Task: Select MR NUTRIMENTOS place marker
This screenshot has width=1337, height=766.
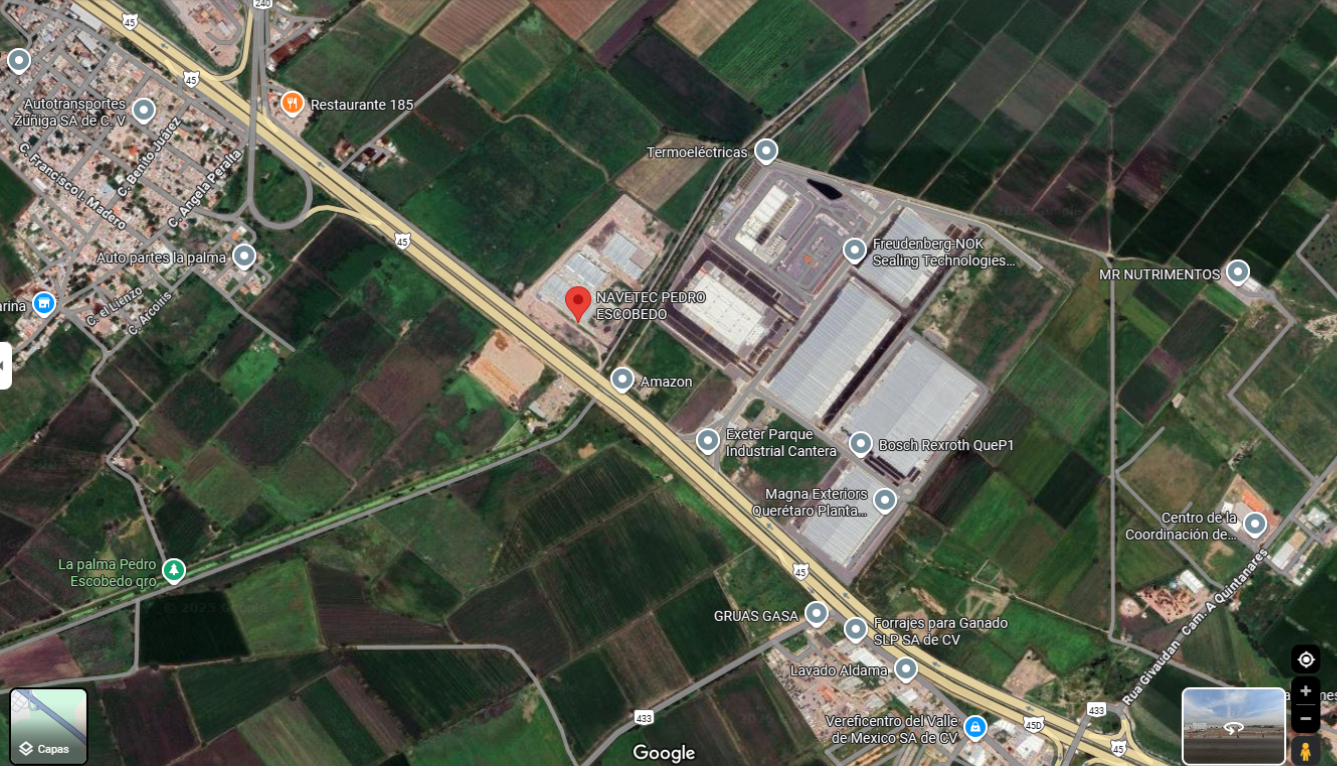Action: pos(1238,272)
